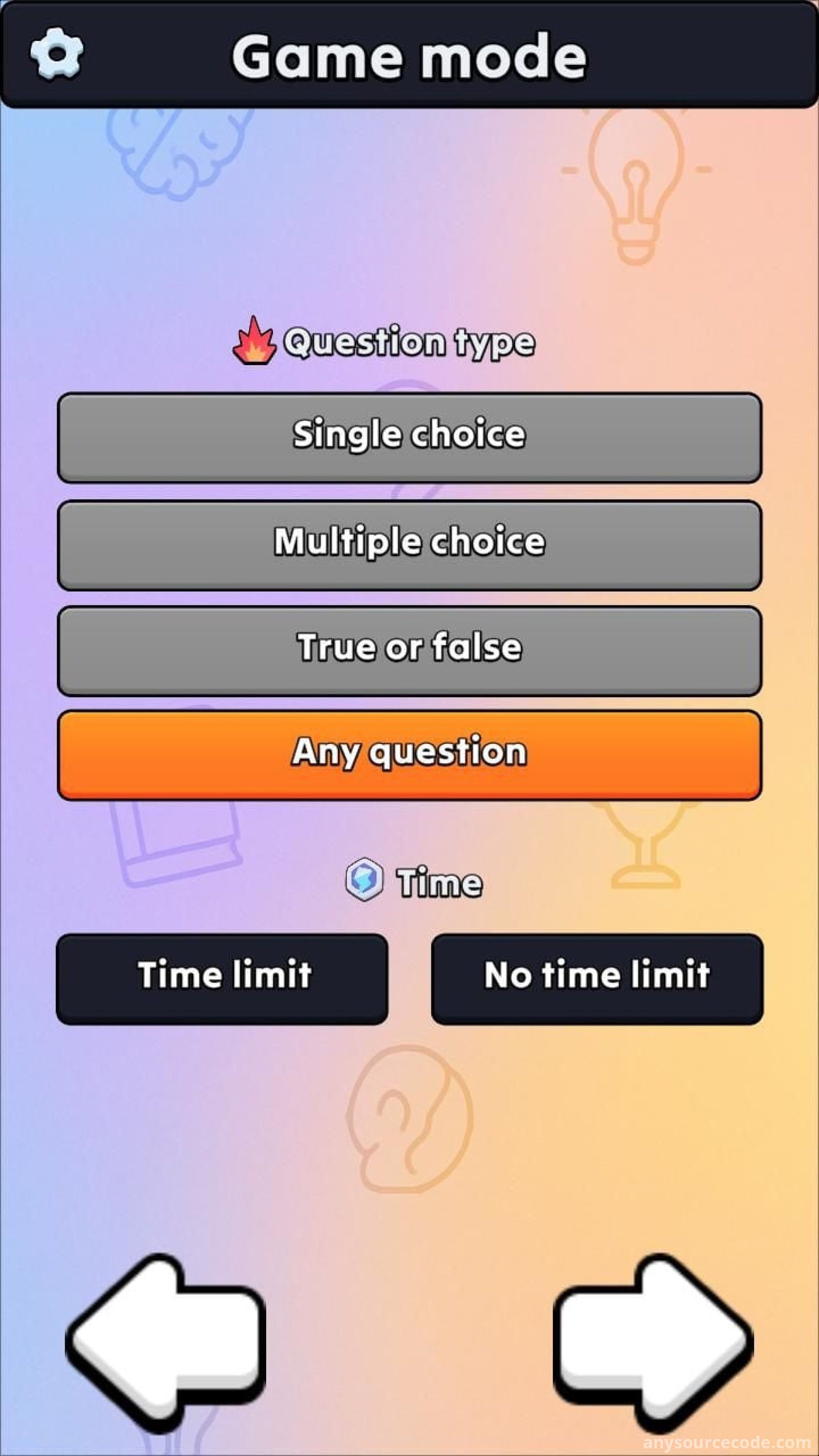This screenshot has height=1456, width=819.
Task: Enable the Time limit mode
Action: 222,978
